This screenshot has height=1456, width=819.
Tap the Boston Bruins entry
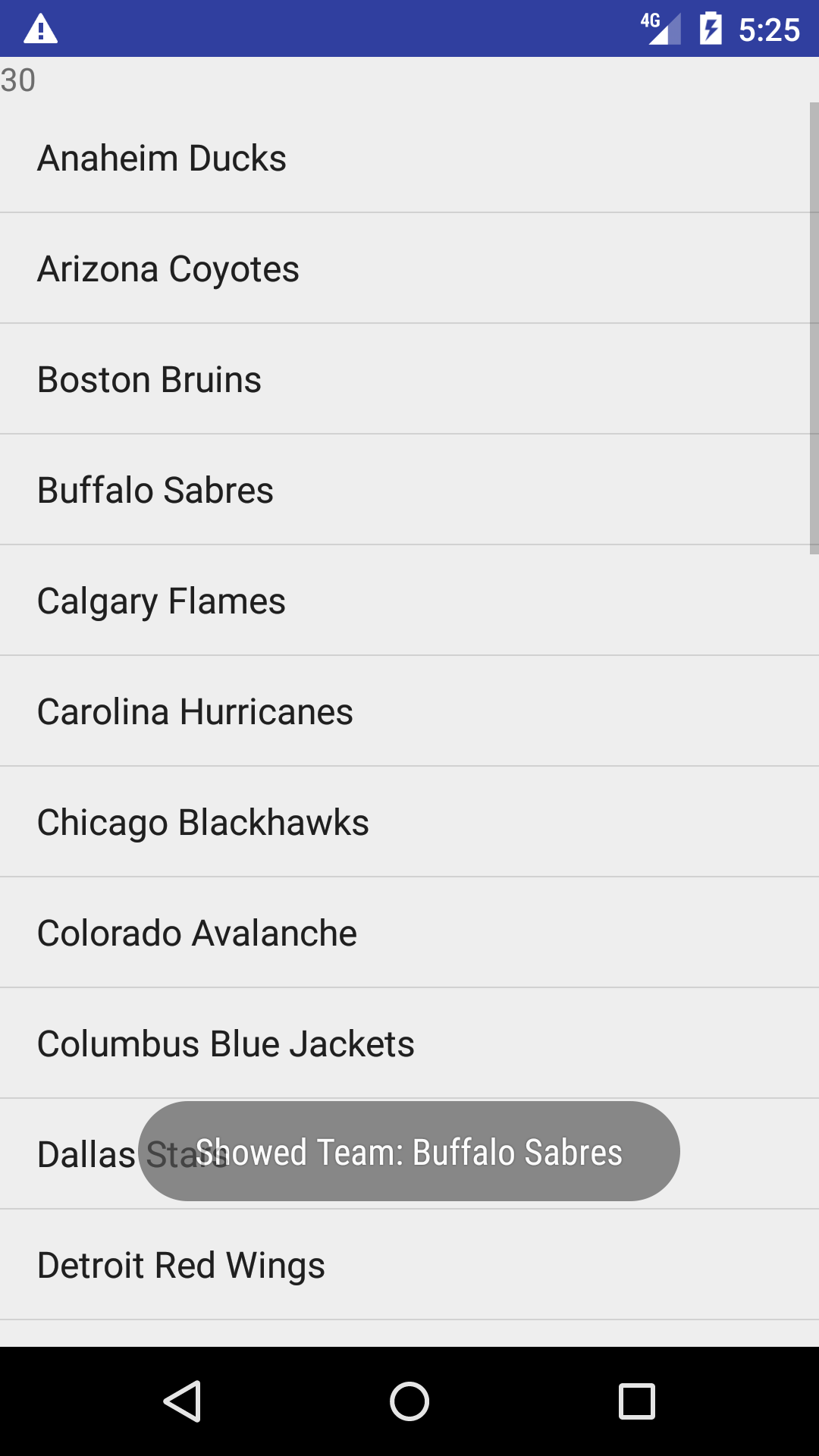[409, 379]
